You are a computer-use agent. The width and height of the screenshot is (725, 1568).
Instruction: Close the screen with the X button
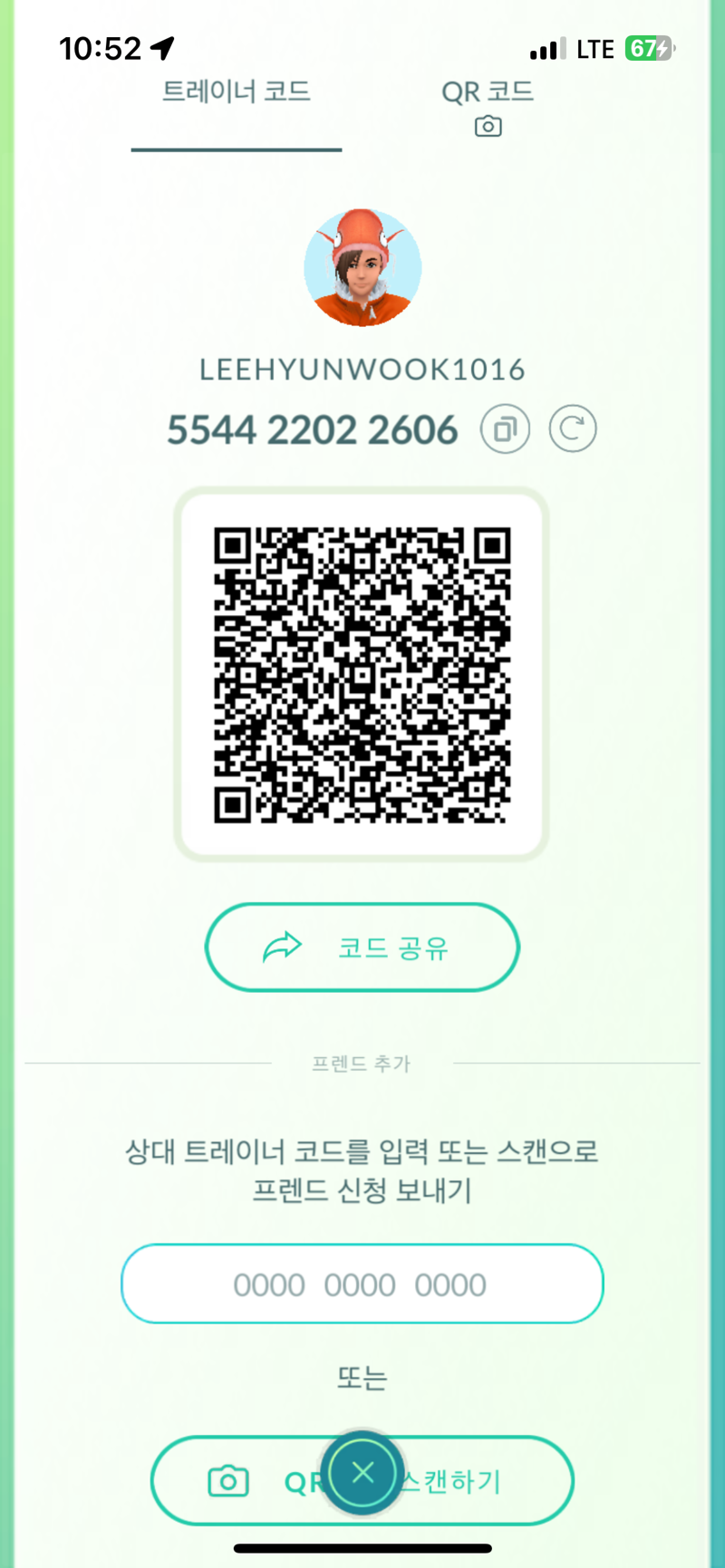point(362,1473)
